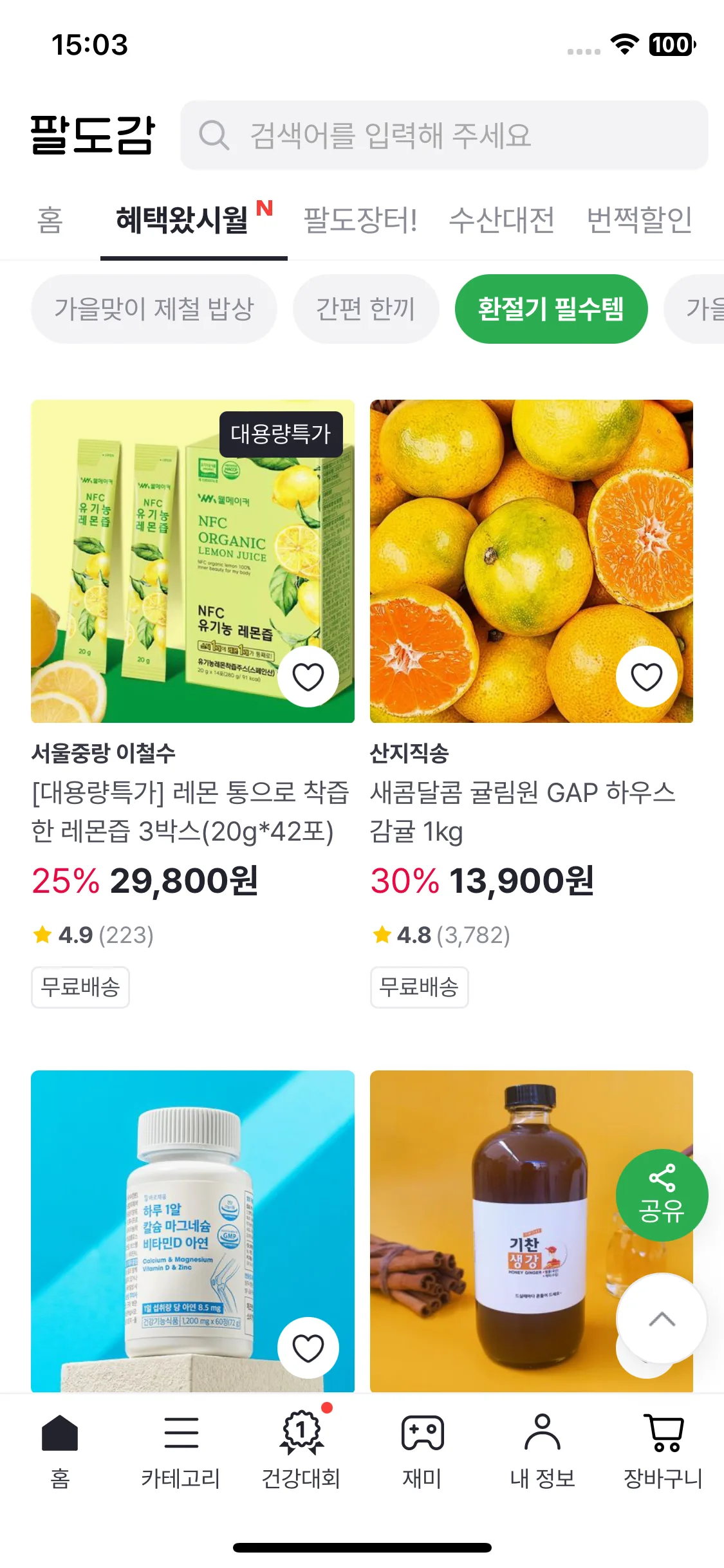Share this page with 공유 button
Image resolution: width=724 pixels, height=1568 pixels.
[x=662, y=1195]
